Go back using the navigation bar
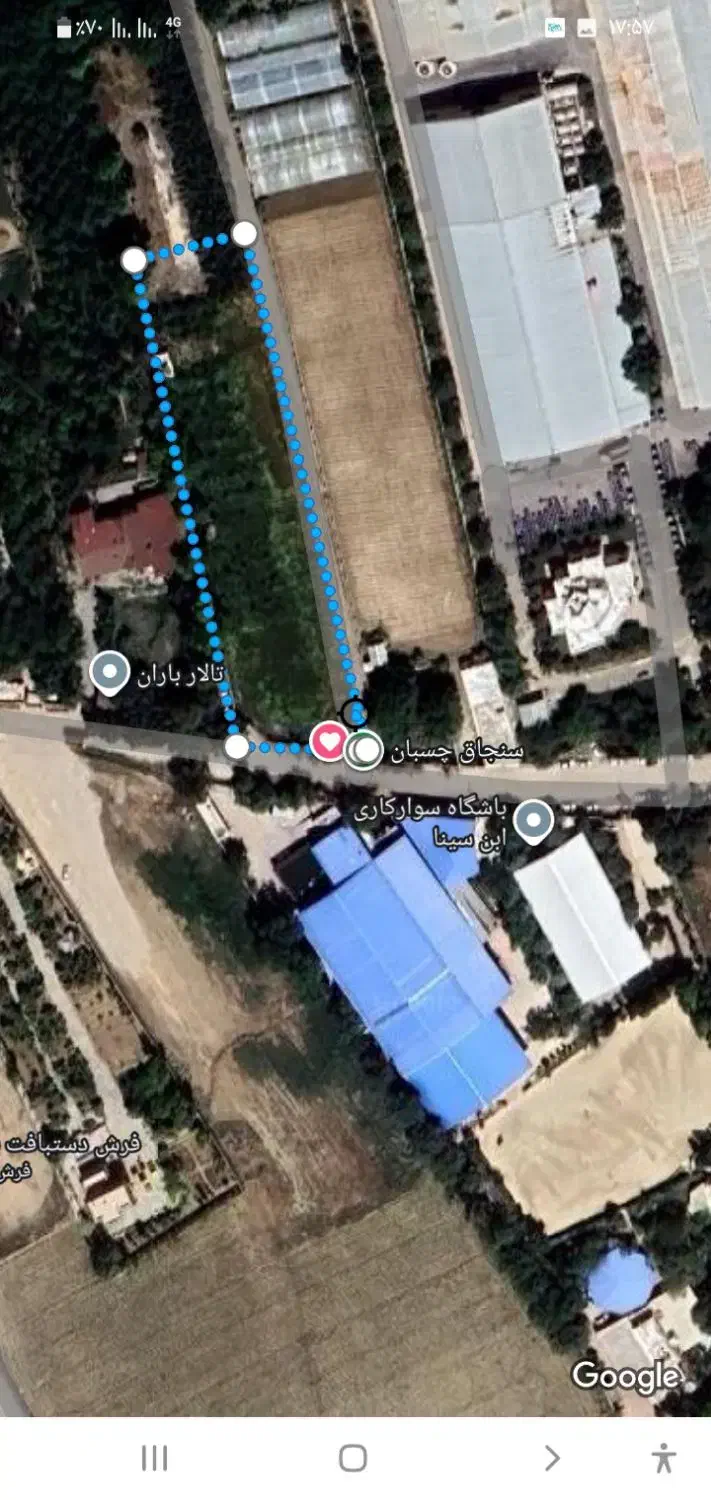 click(551, 1458)
